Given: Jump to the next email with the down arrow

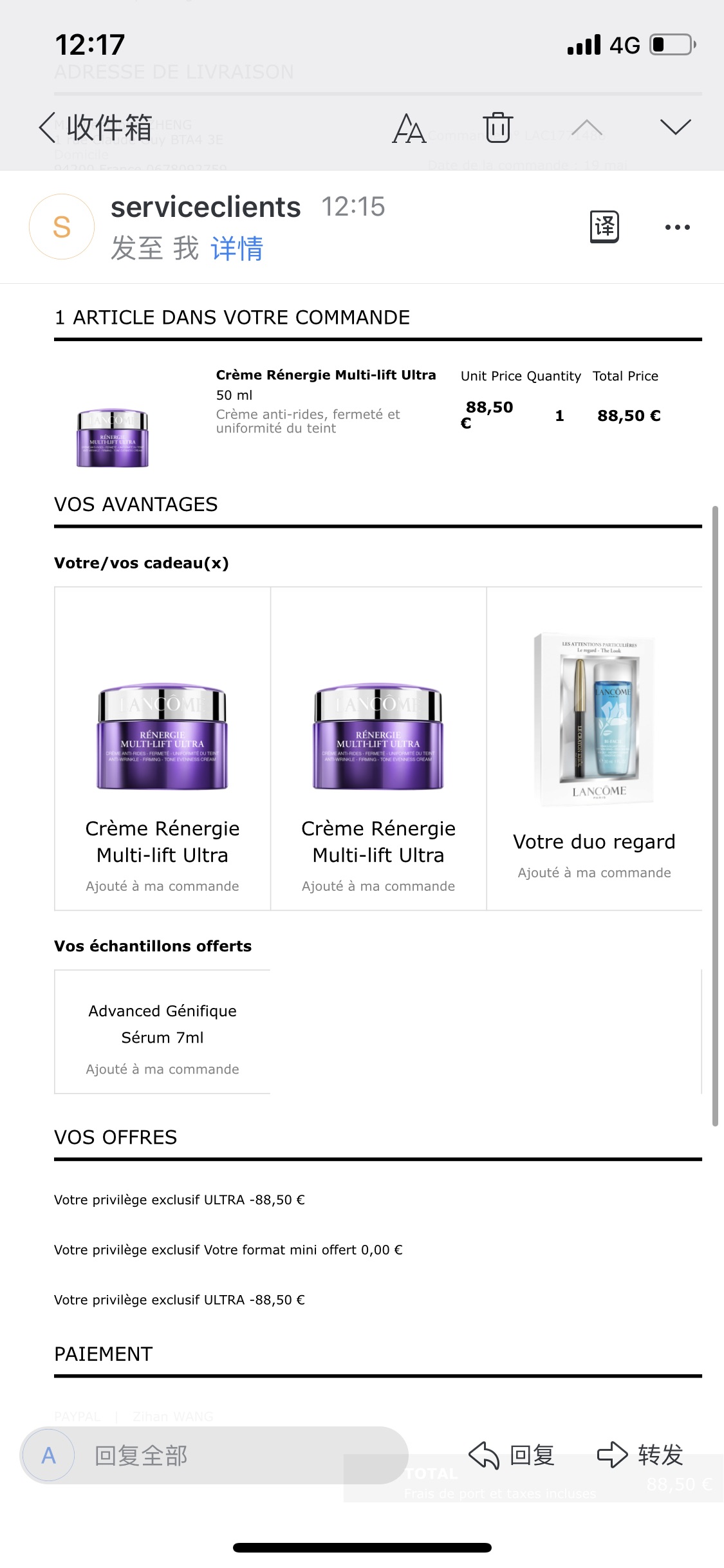Looking at the screenshot, I should pos(675,127).
